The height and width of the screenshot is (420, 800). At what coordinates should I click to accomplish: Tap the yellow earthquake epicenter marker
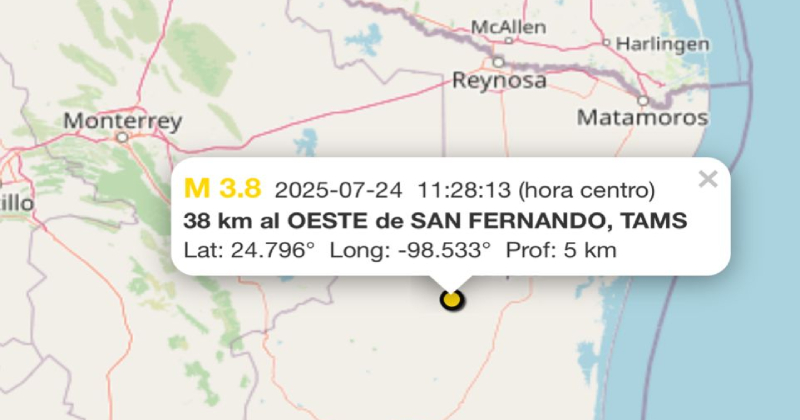point(452,299)
